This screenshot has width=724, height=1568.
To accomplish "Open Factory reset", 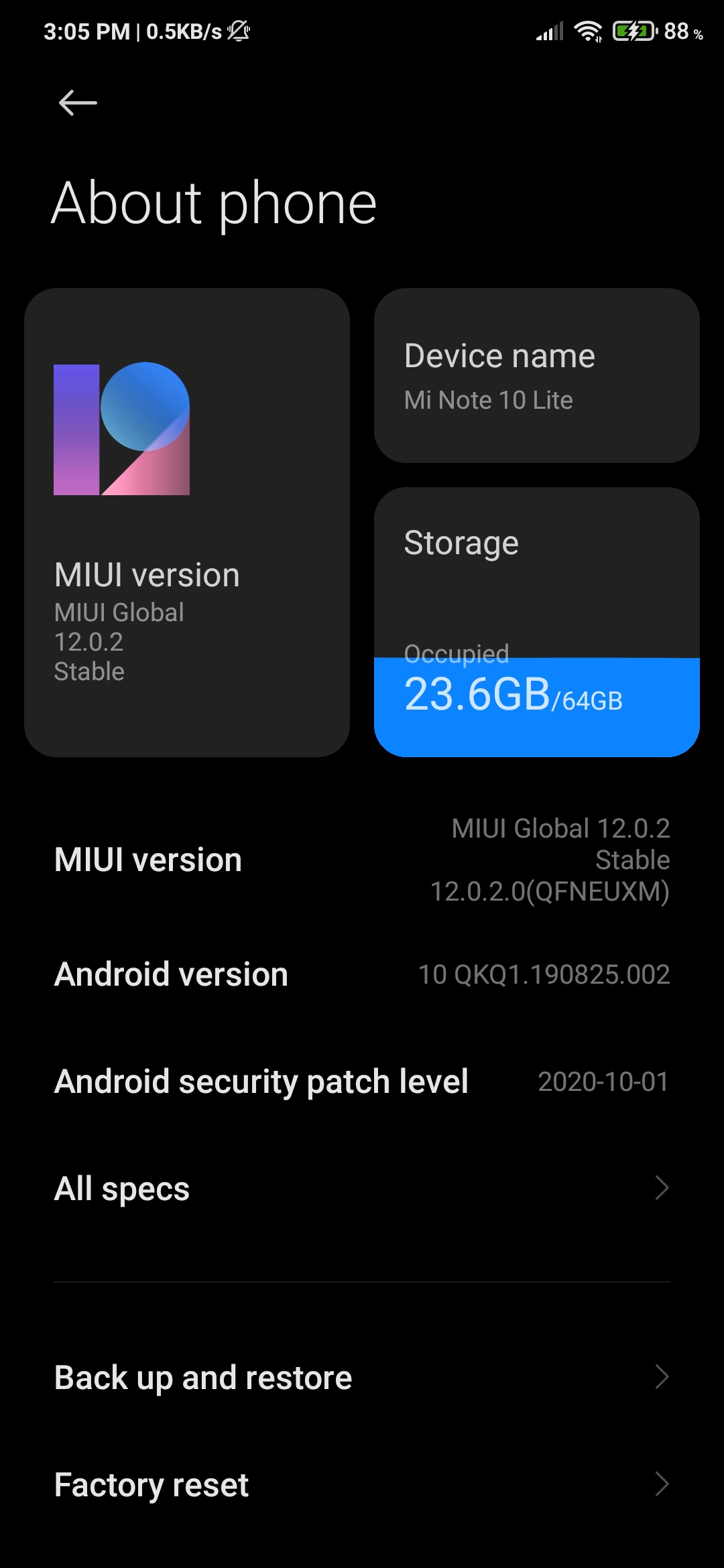I will click(362, 1485).
